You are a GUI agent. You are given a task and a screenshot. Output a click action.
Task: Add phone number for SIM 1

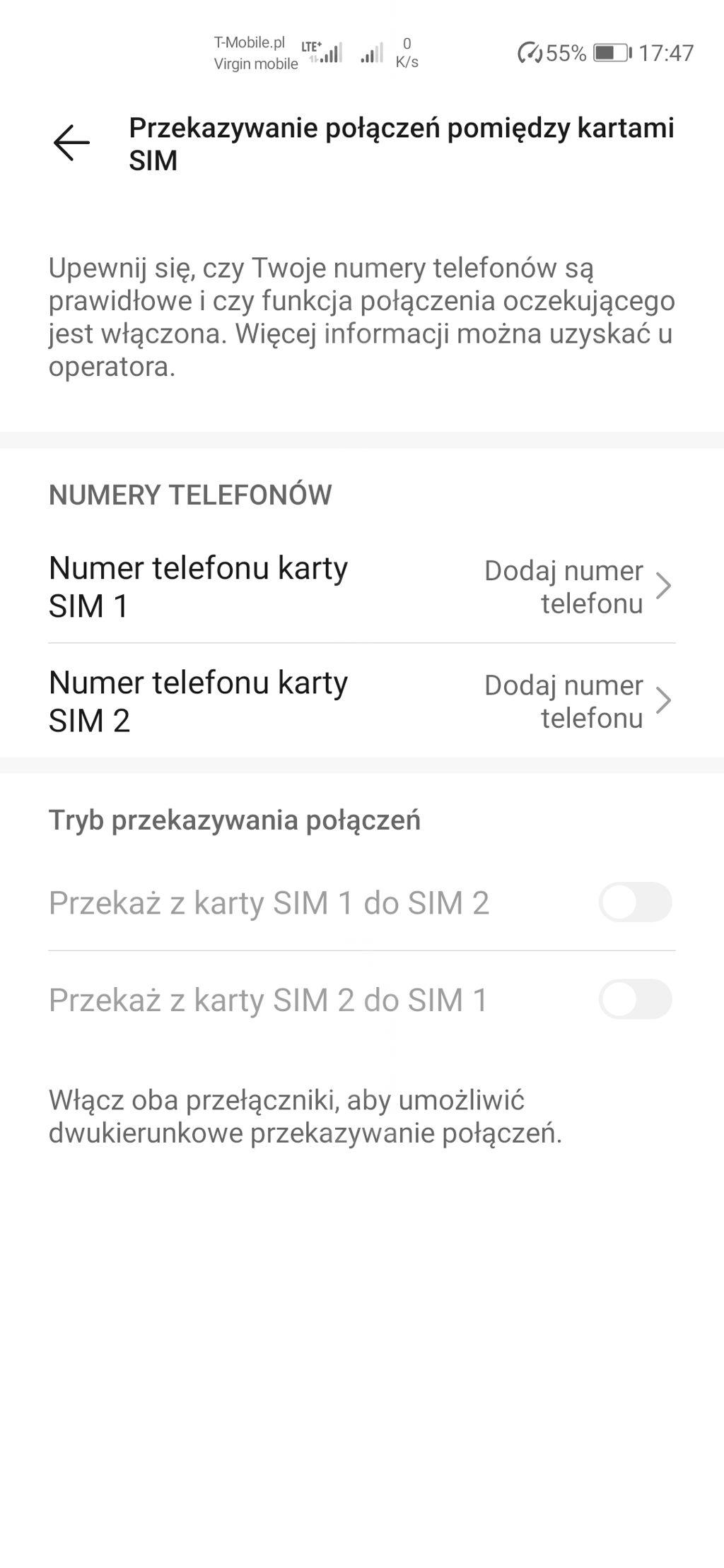pyautogui.click(x=576, y=586)
